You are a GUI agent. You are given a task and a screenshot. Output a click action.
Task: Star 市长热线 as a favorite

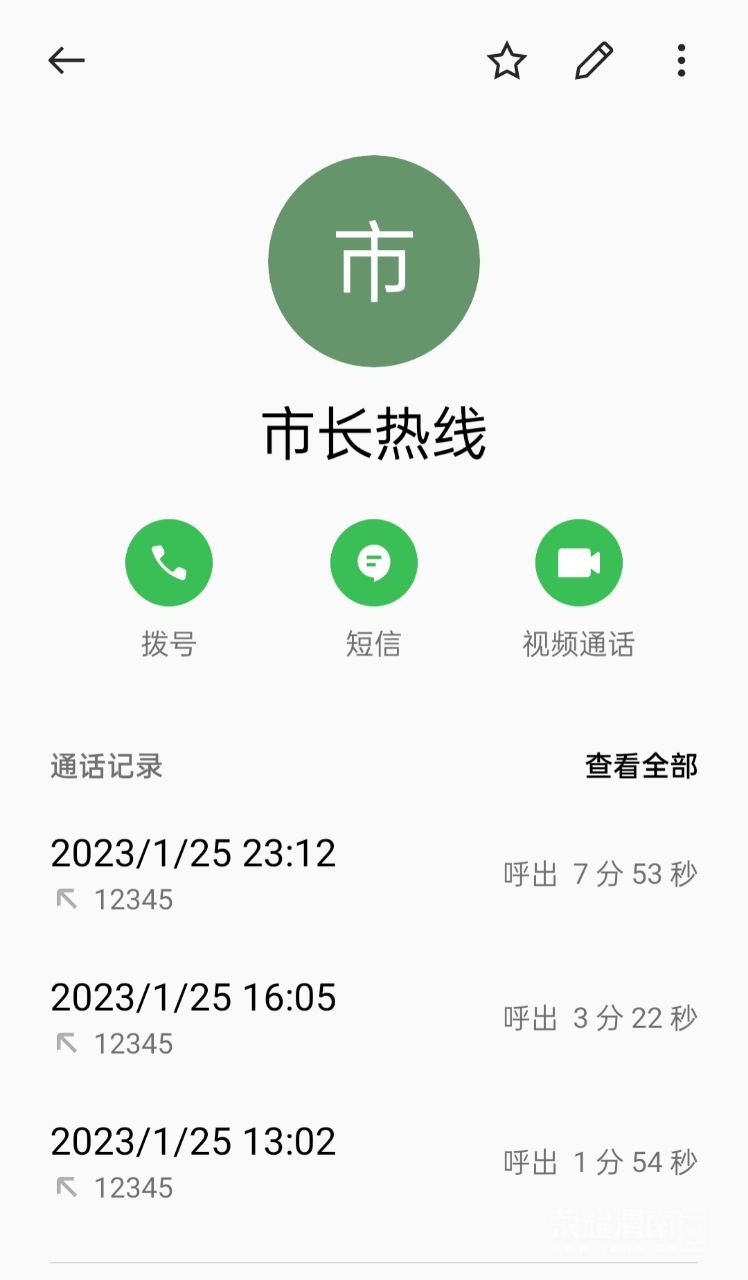point(507,61)
